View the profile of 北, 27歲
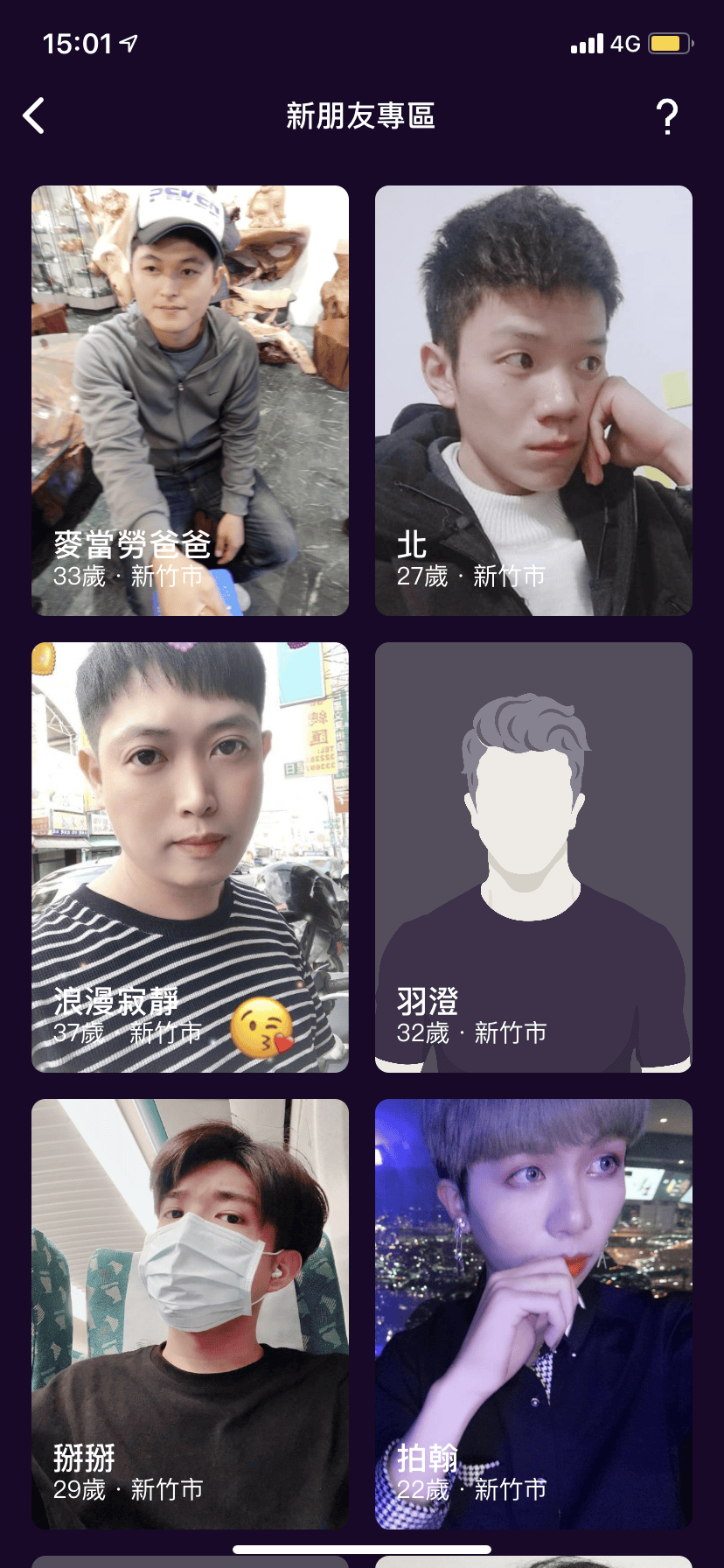 tap(533, 401)
